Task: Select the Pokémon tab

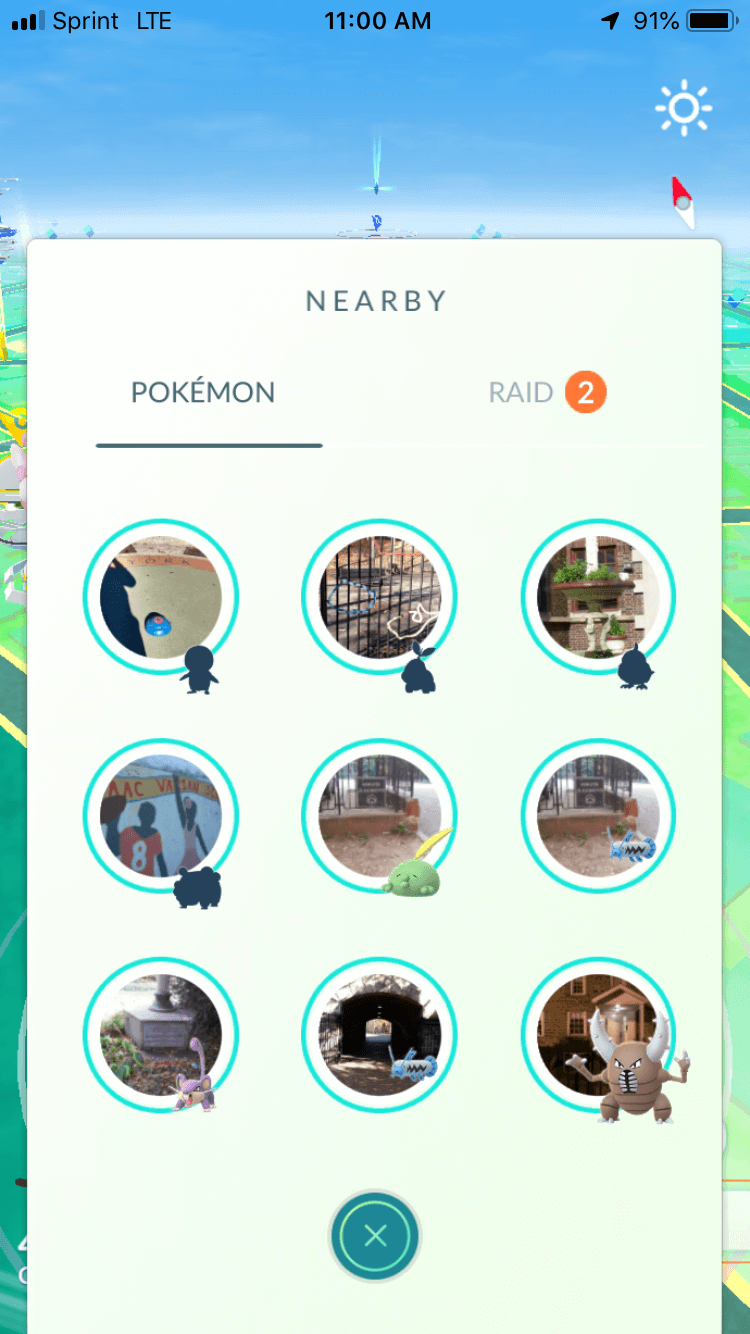Action: pos(203,393)
